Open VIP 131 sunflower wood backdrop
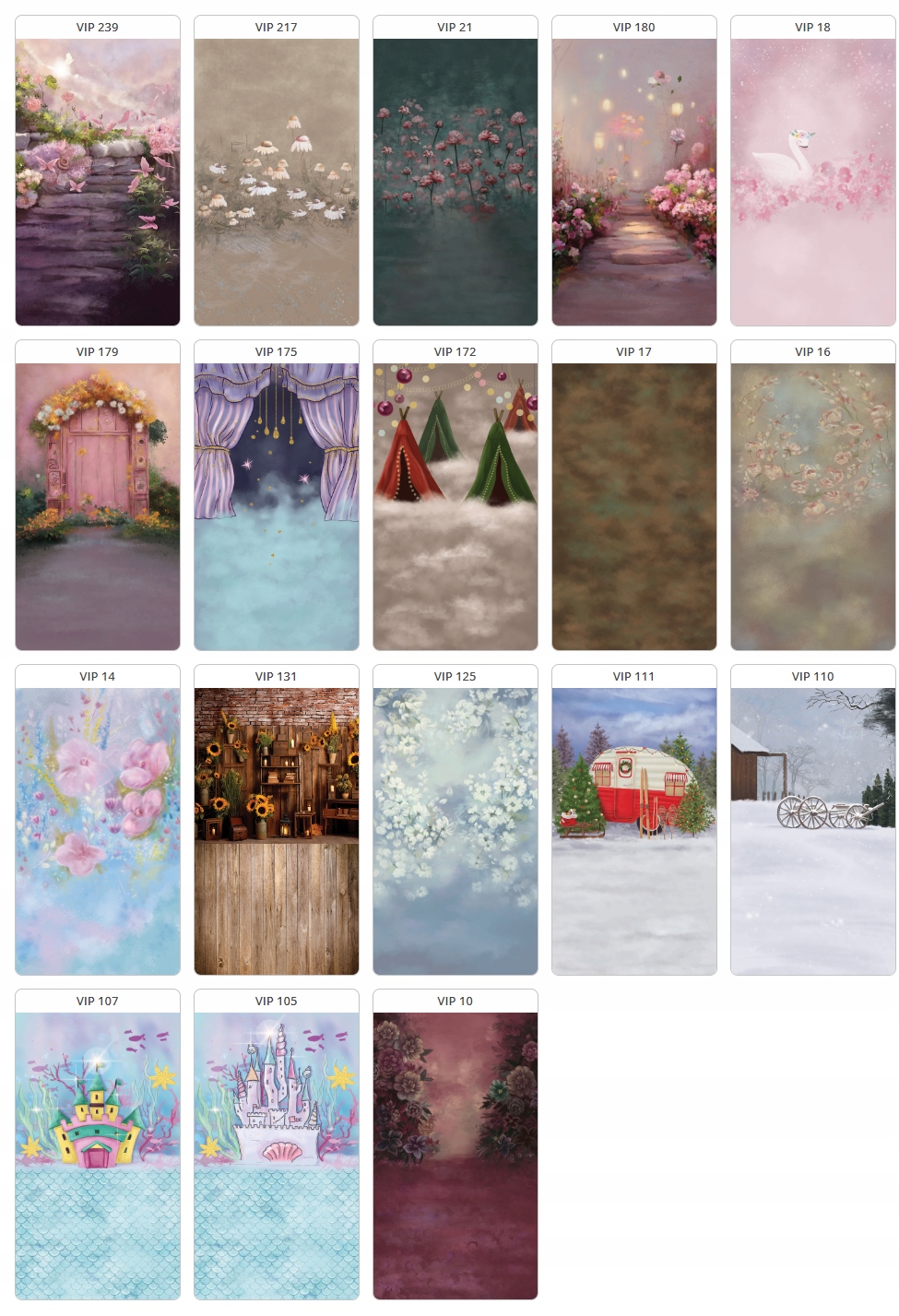Viewport: 899px width, 1316px height. point(277,830)
